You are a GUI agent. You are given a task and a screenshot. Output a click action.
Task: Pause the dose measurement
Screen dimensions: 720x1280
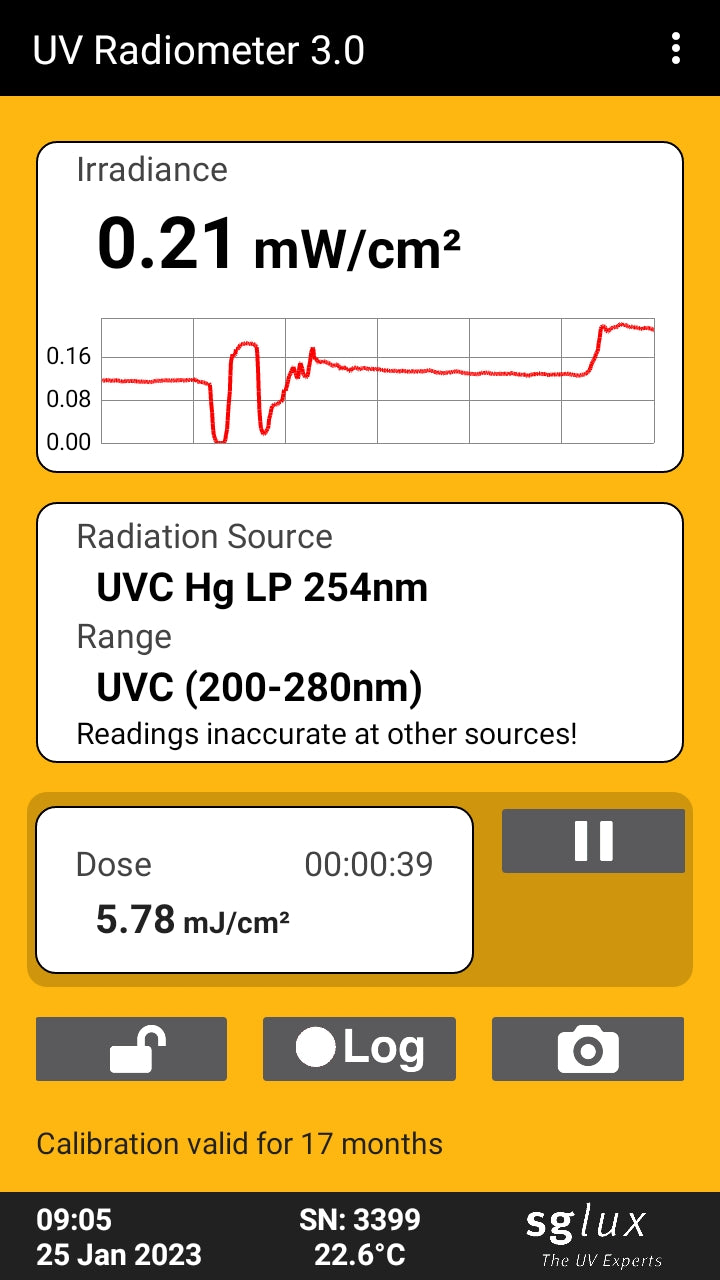click(593, 841)
